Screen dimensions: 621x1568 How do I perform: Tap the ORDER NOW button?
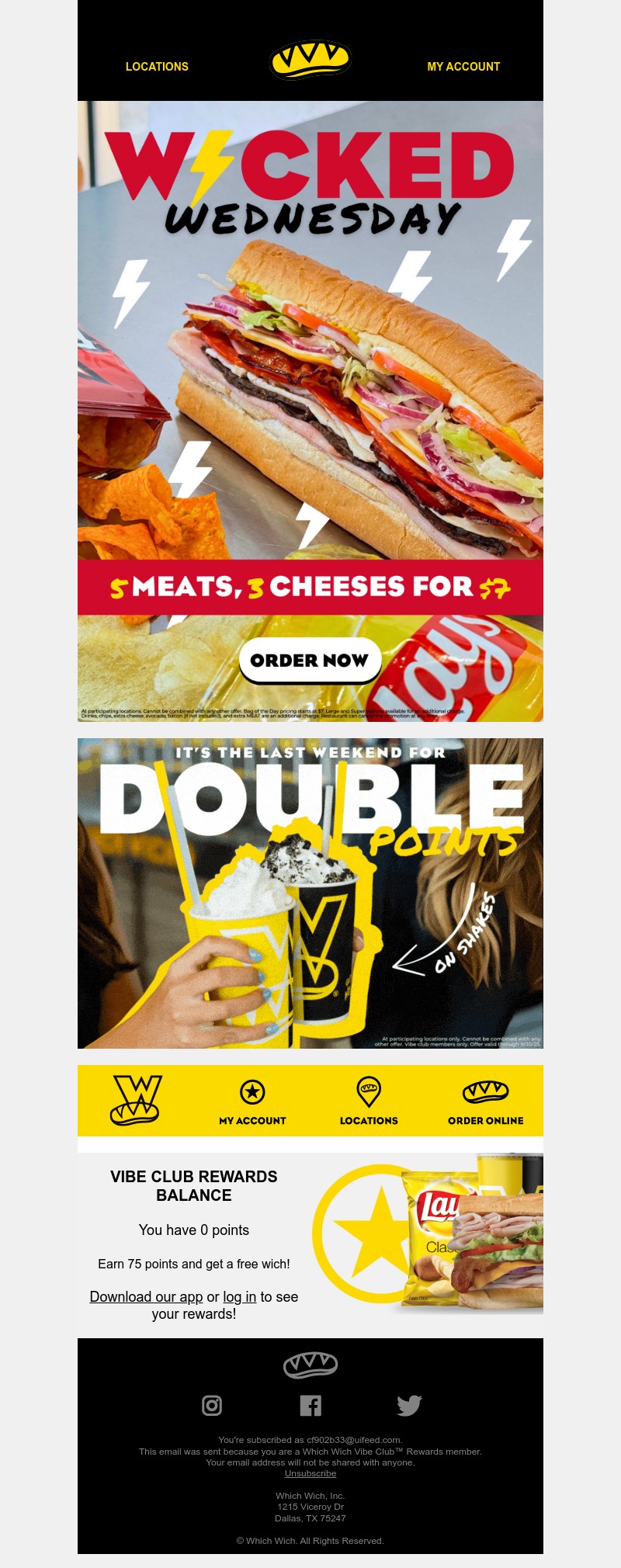pos(310,661)
